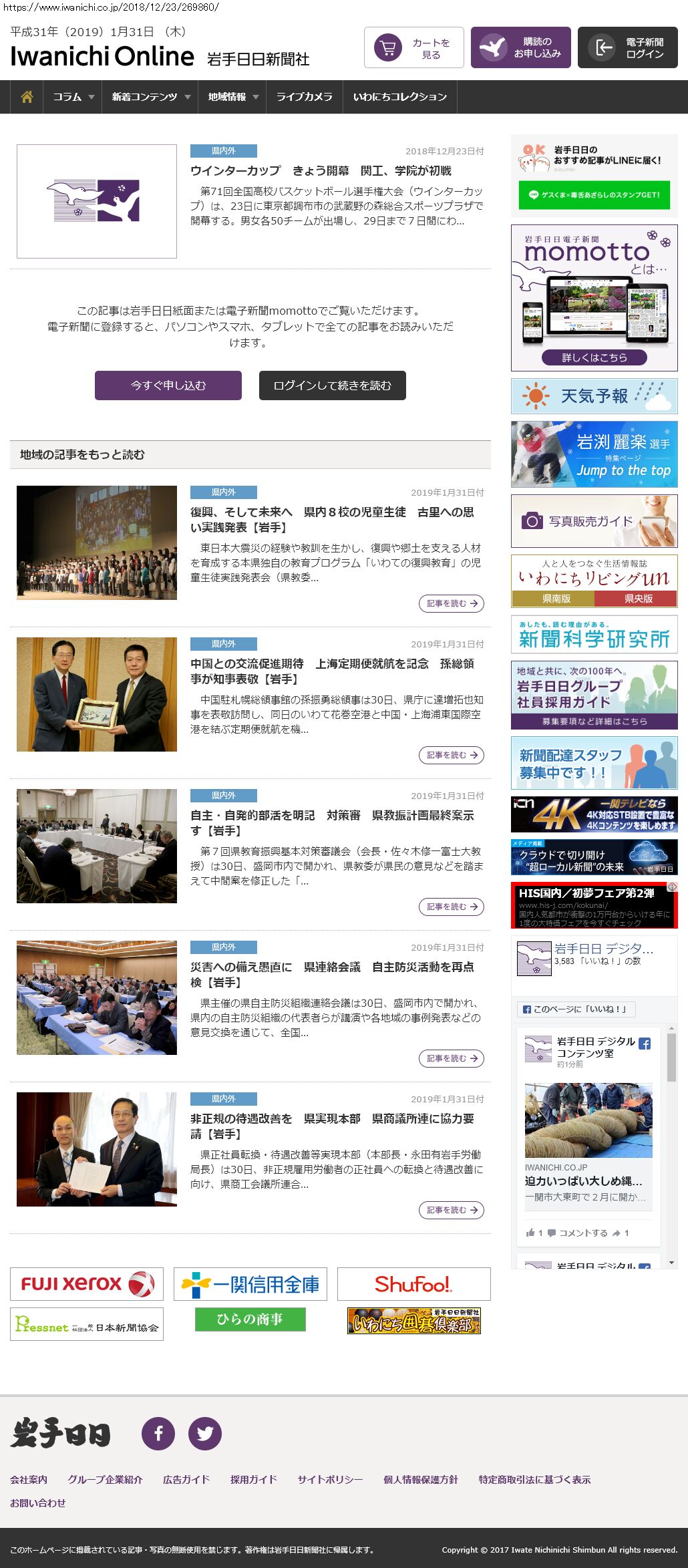Open 天気予報 weather forecast banner
688x1568 pixels.
[x=594, y=396]
